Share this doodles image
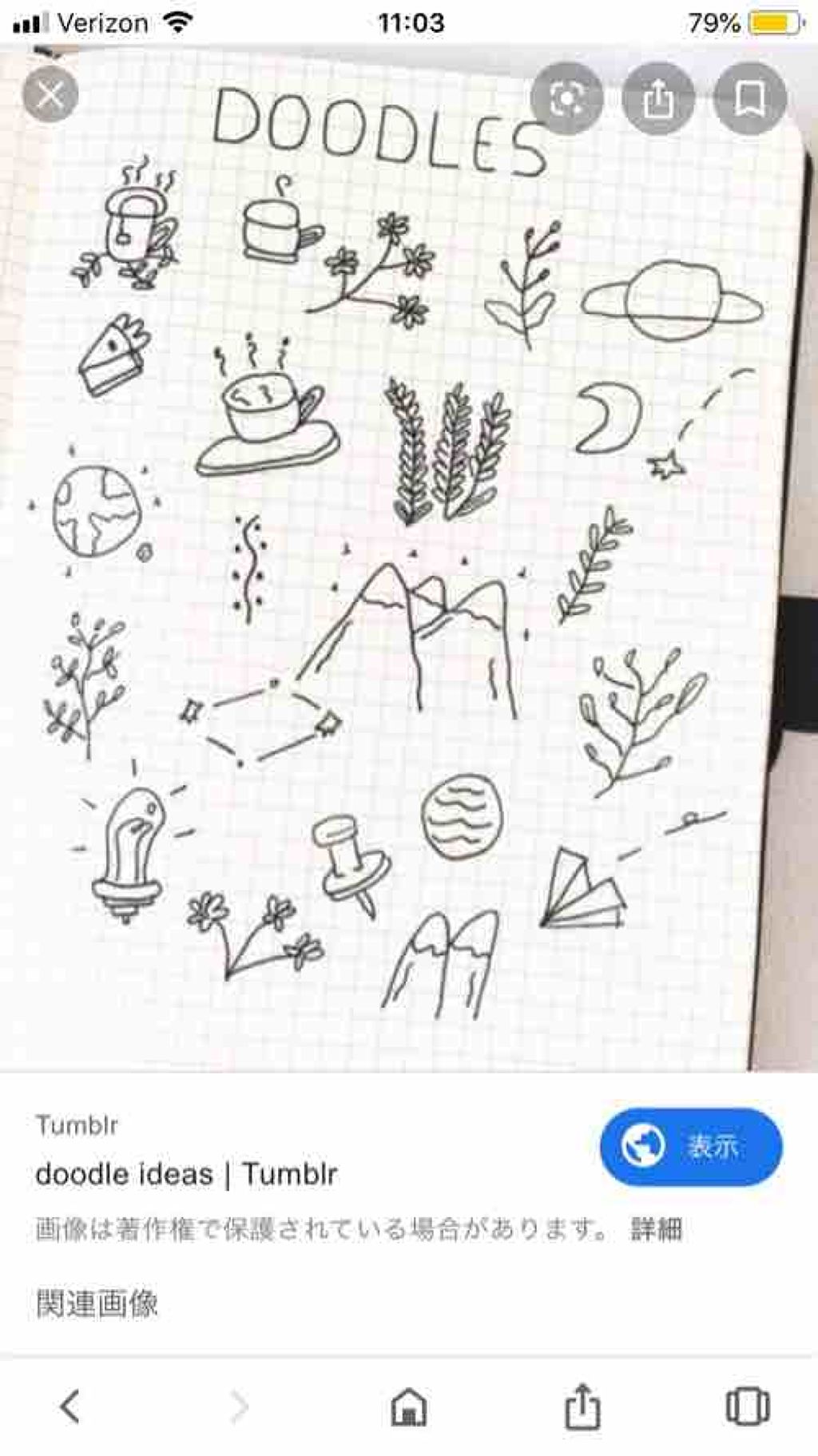Viewport: 818px width, 1456px height. tap(658, 98)
